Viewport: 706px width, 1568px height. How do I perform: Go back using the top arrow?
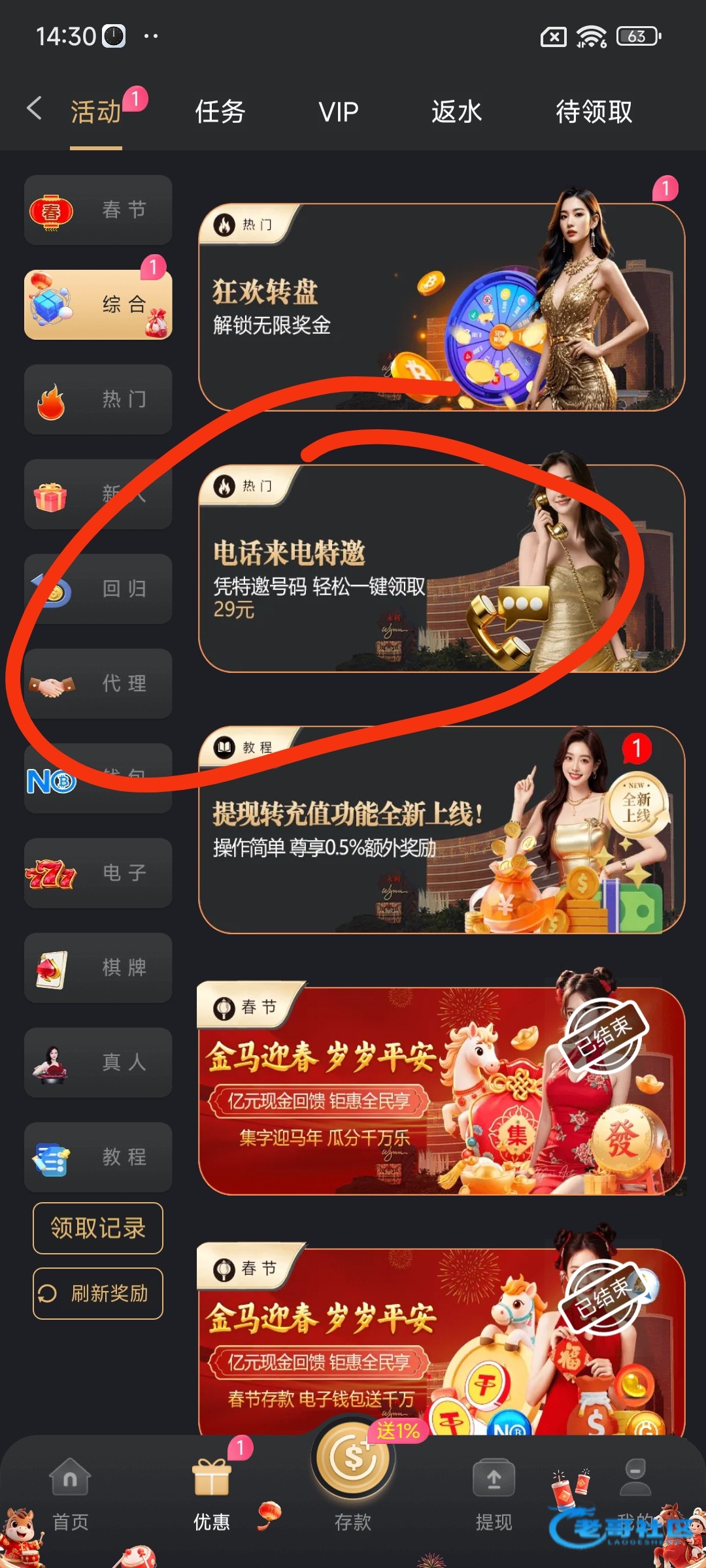pyautogui.click(x=35, y=108)
